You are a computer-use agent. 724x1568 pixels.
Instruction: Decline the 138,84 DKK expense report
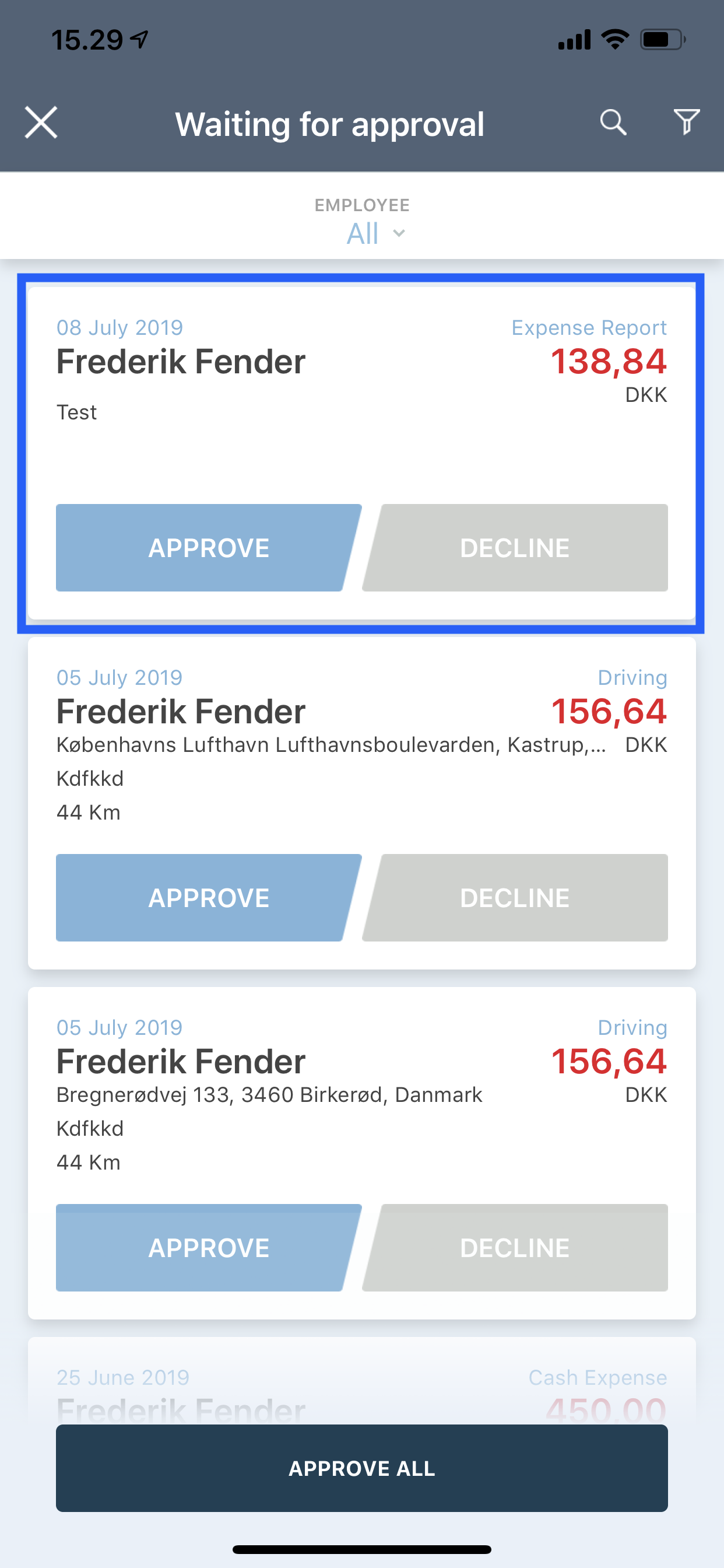pyautogui.click(x=515, y=548)
